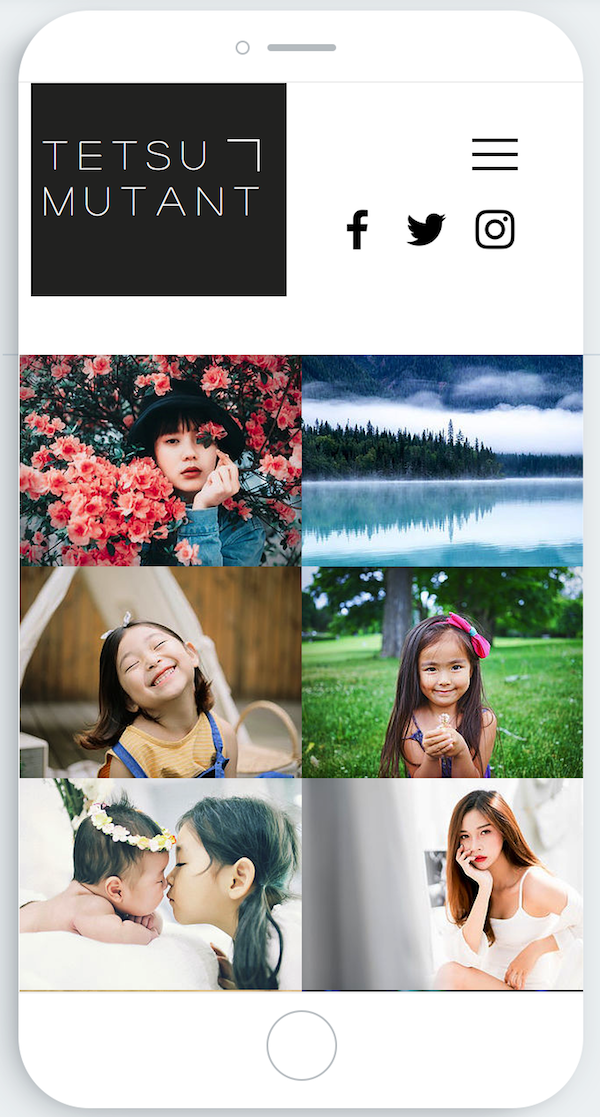Screen dimensions: 600x1117
Task: Open the photo of woman among red flowers
Action: click(x=160, y=460)
